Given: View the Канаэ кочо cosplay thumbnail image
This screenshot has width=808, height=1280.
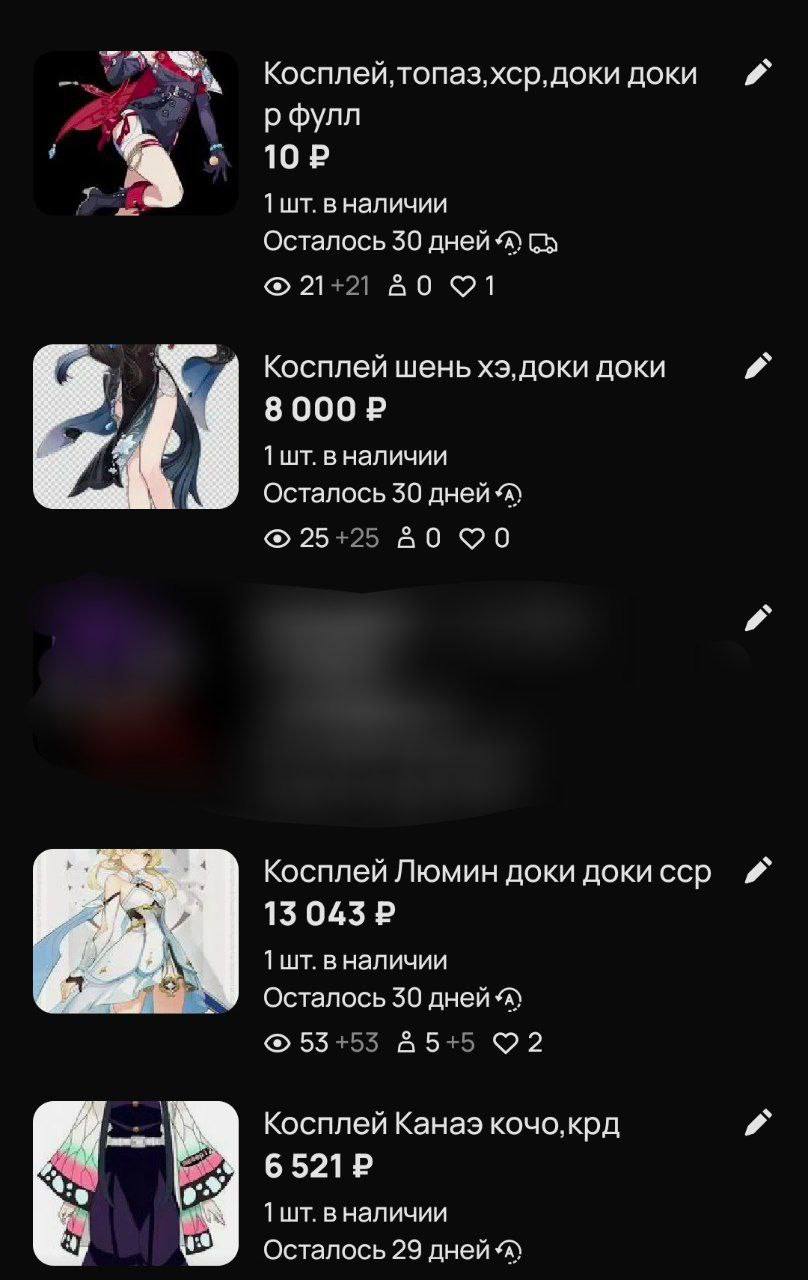Looking at the screenshot, I should [x=136, y=1184].
